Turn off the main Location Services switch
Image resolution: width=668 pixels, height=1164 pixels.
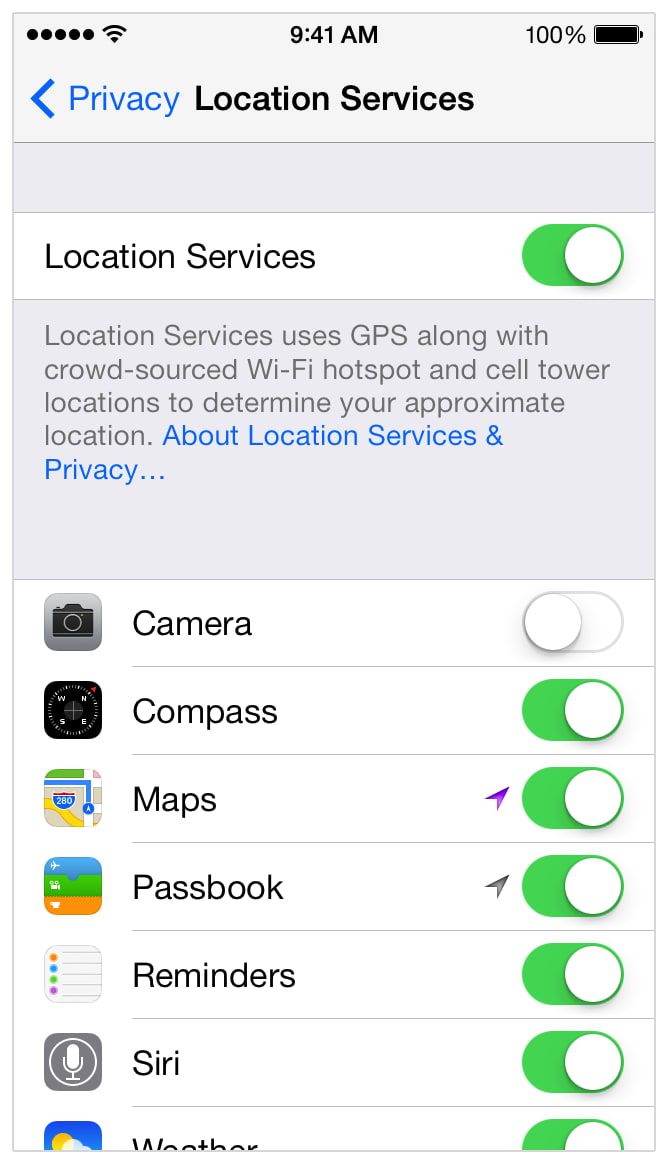[572, 256]
